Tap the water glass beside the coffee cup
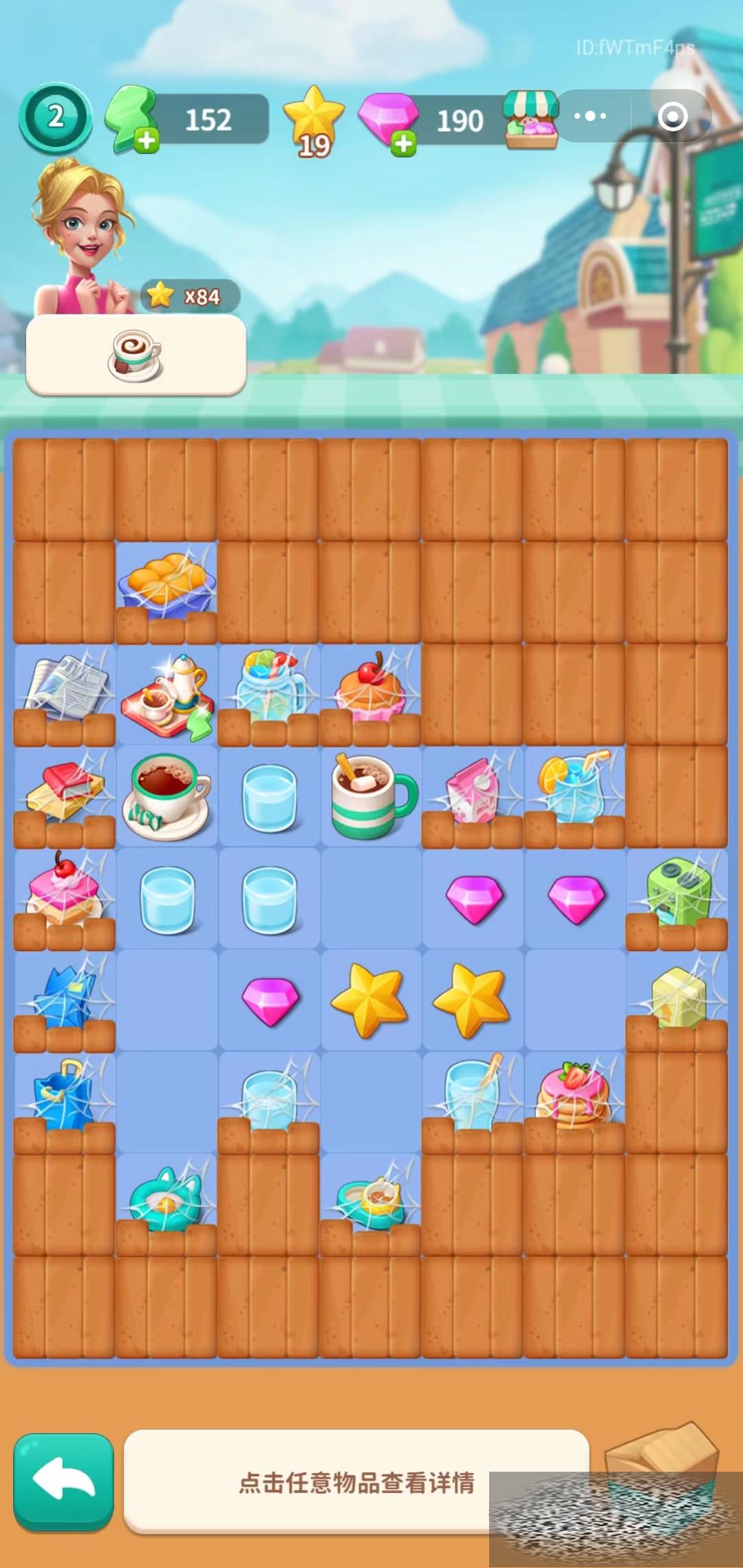The width and height of the screenshot is (743, 1568). point(270,796)
